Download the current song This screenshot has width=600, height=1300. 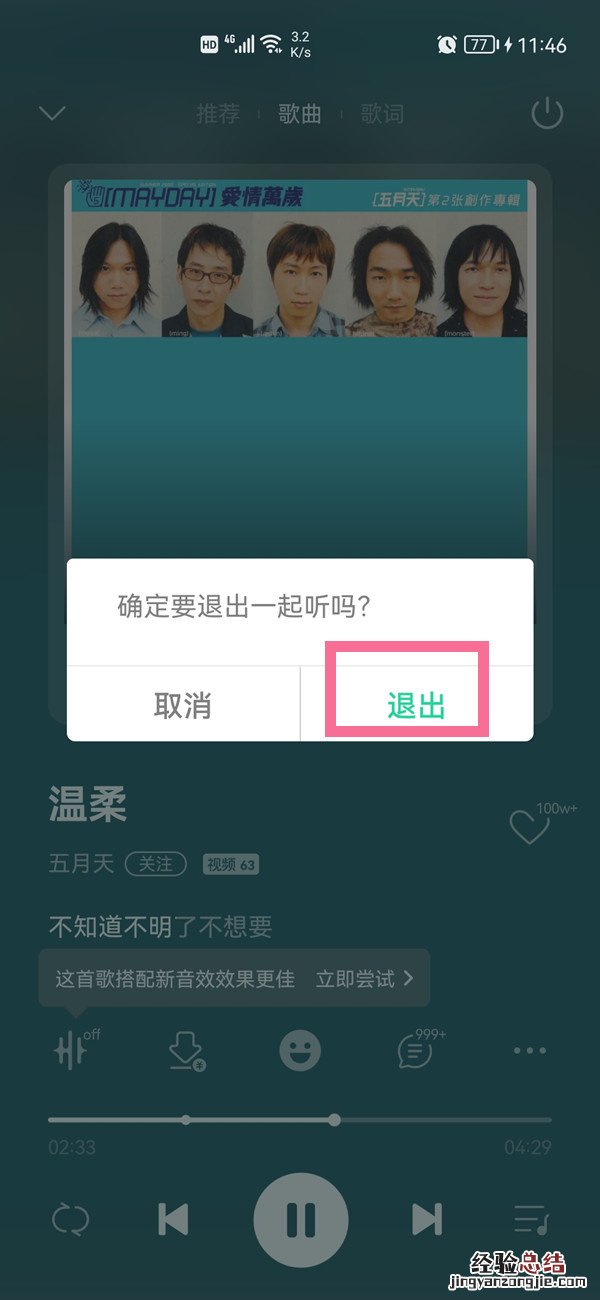[186, 1051]
